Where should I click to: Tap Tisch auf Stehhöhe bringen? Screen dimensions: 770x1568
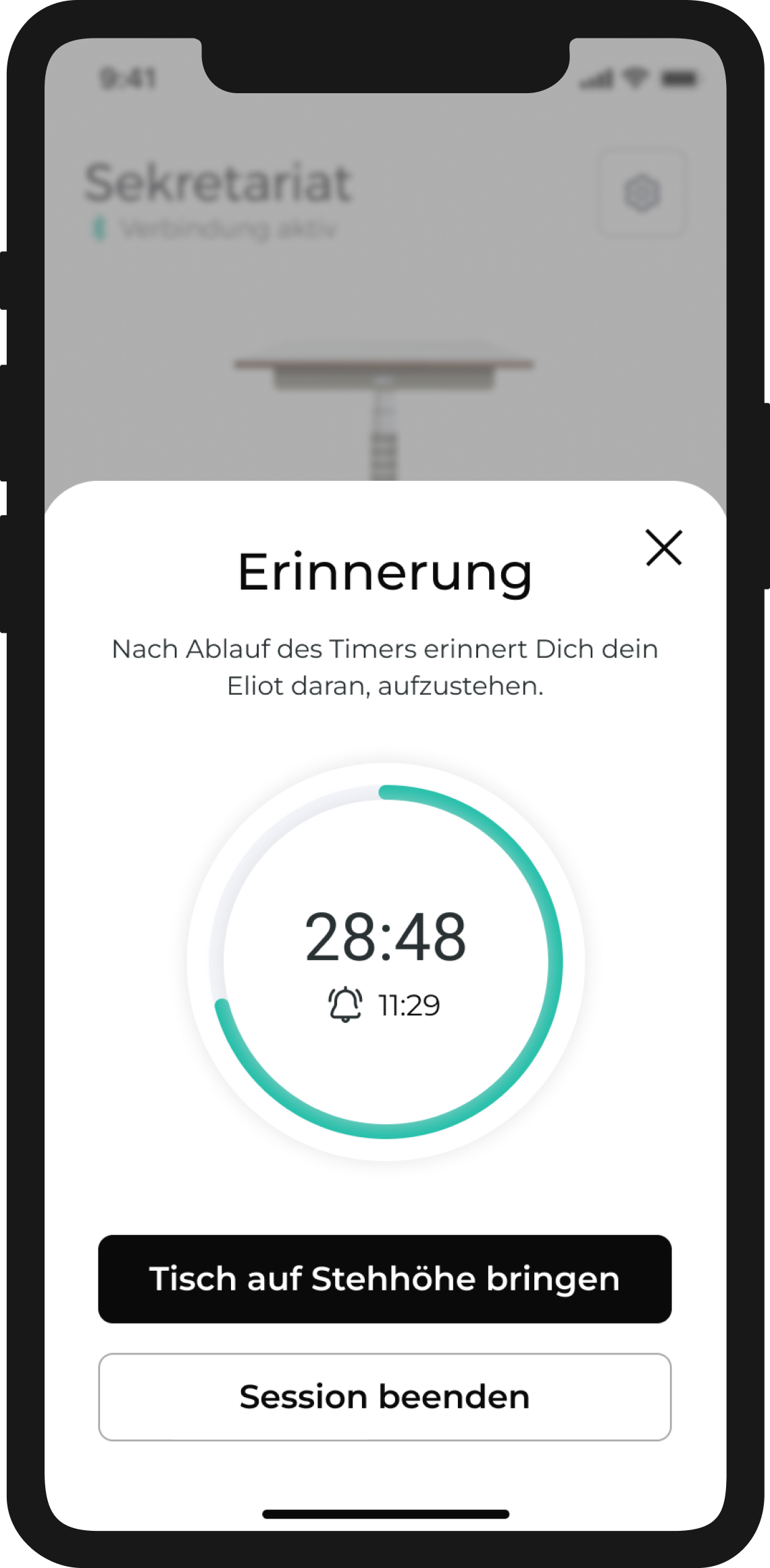[385, 1278]
